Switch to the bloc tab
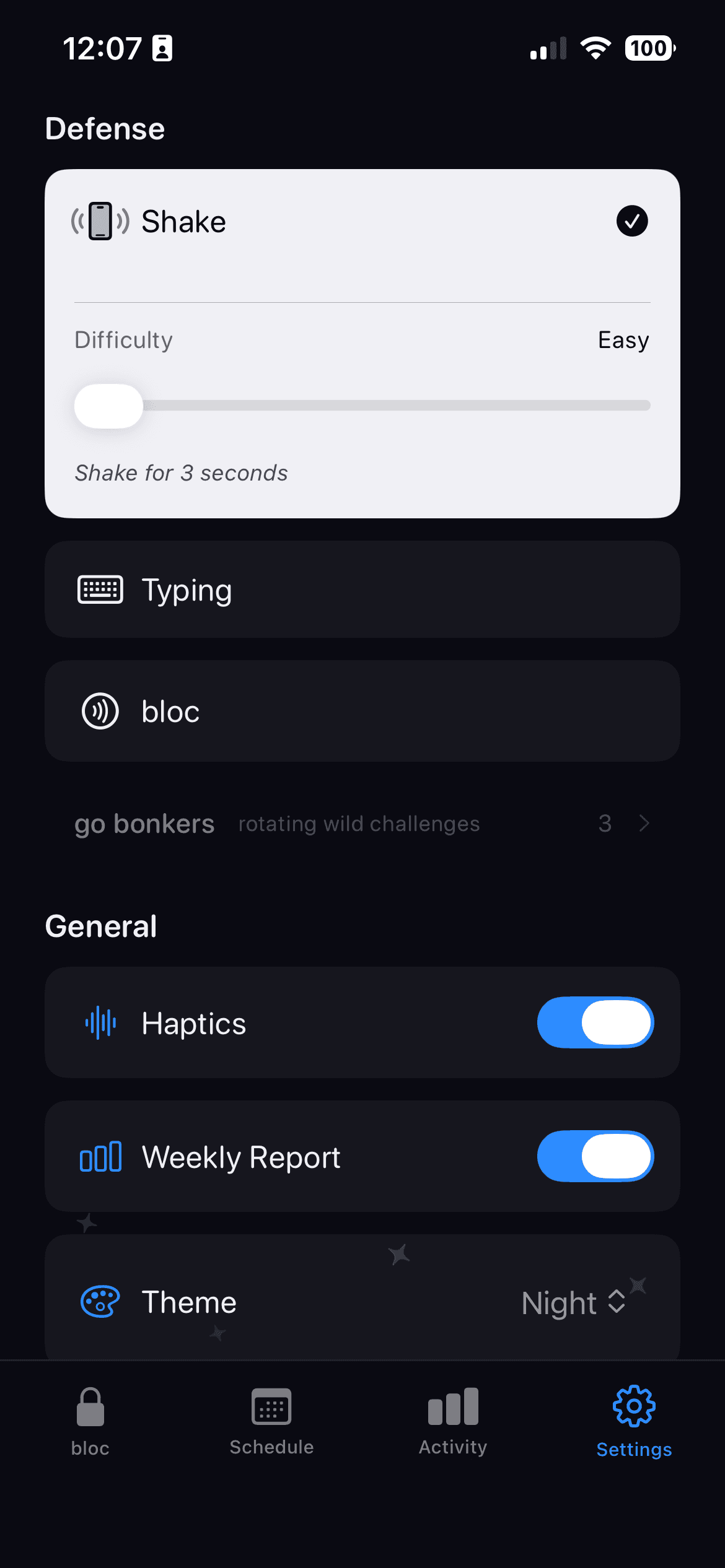Image resolution: width=725 pixels, height=1568 pixels. [x=90, y=1421]
